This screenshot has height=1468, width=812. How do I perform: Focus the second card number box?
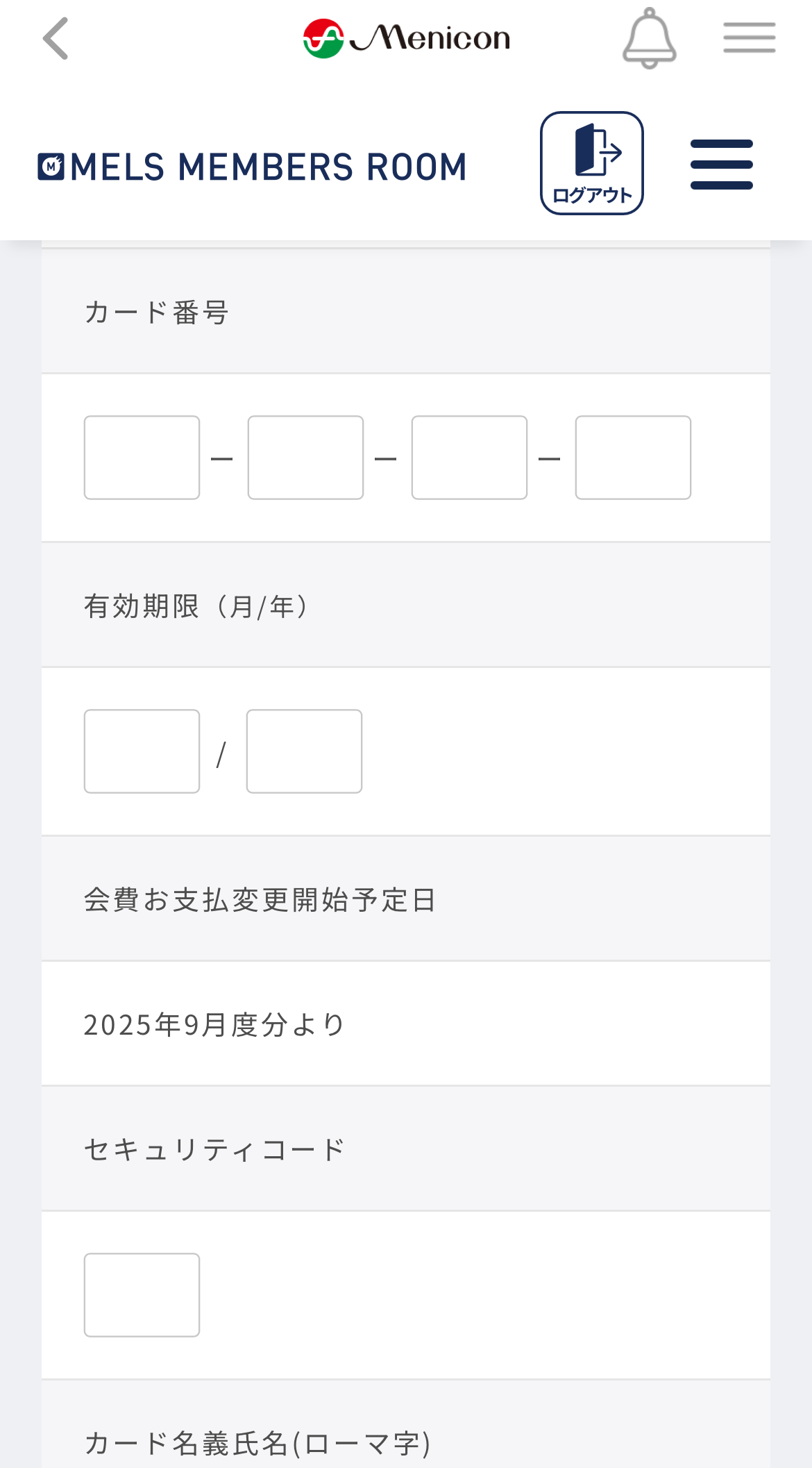tap(305, 458)
